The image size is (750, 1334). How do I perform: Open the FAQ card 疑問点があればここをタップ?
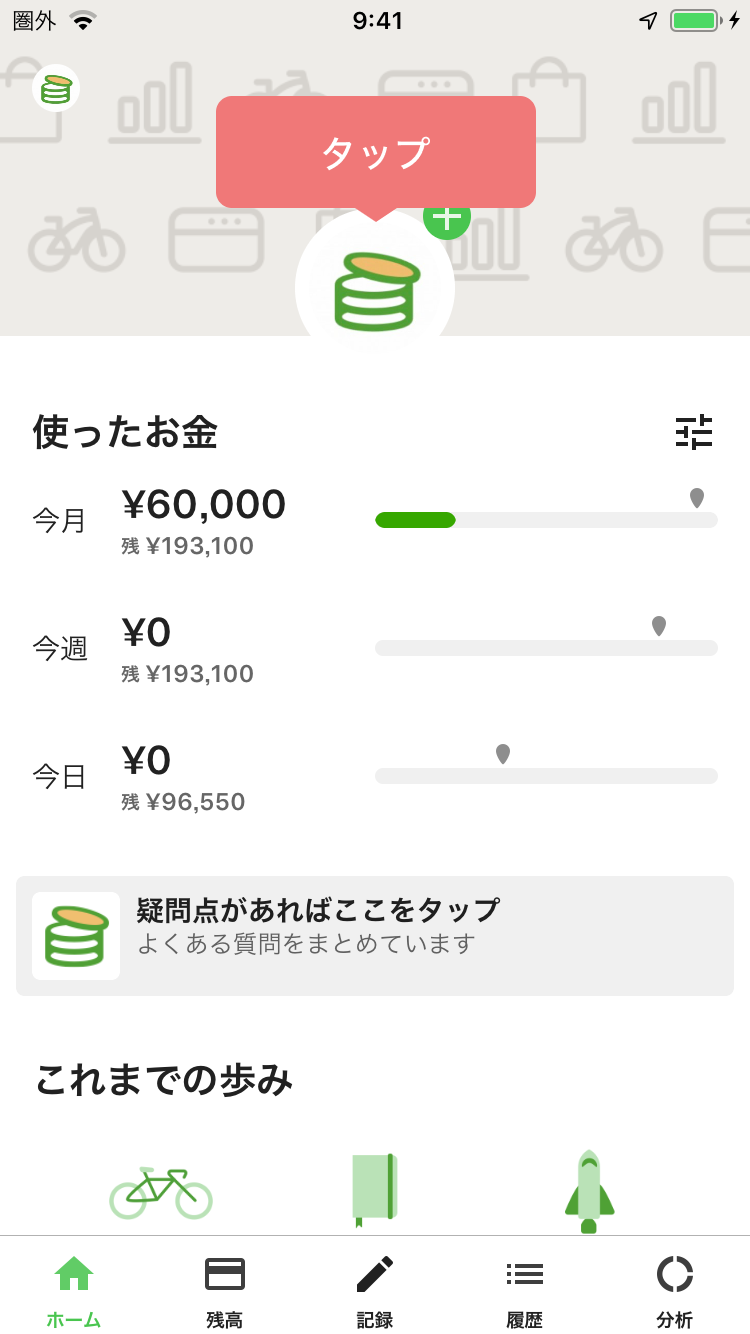click(x=375, y=936)
